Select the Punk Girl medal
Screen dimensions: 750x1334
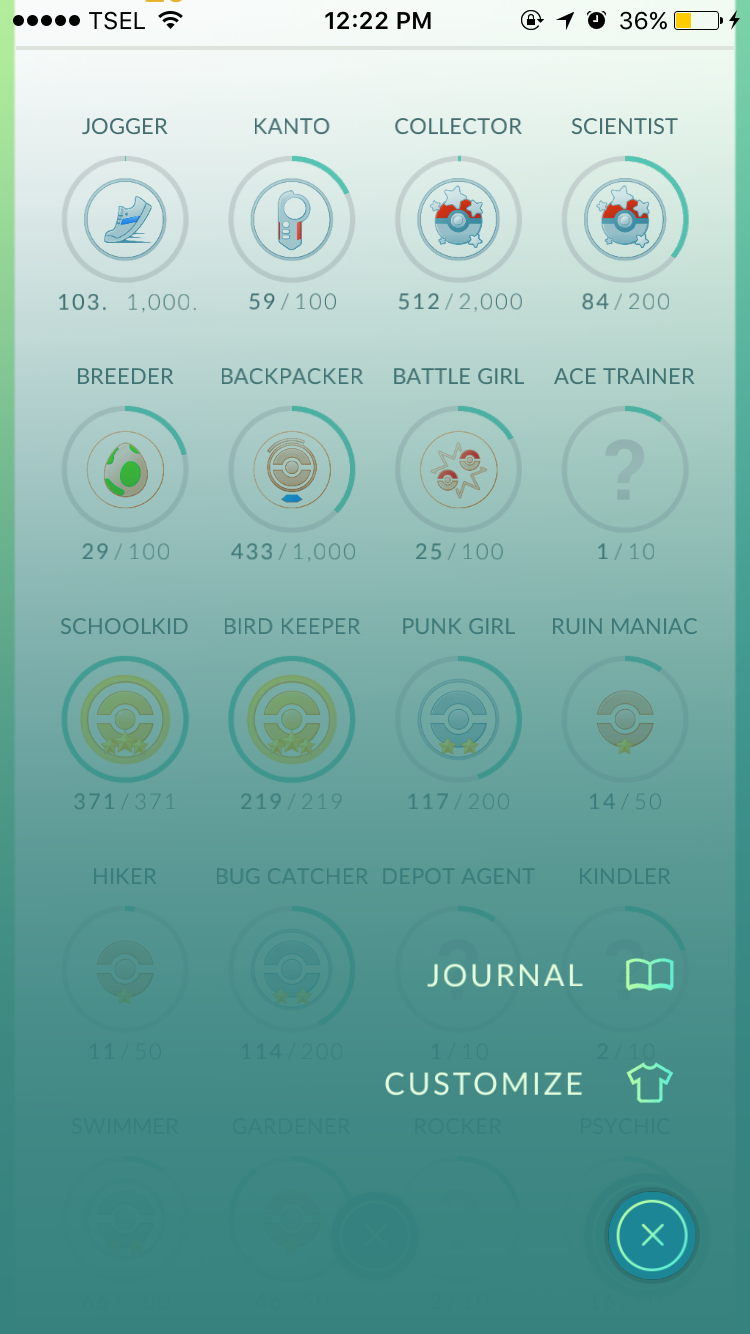click(x=458, y=719)
